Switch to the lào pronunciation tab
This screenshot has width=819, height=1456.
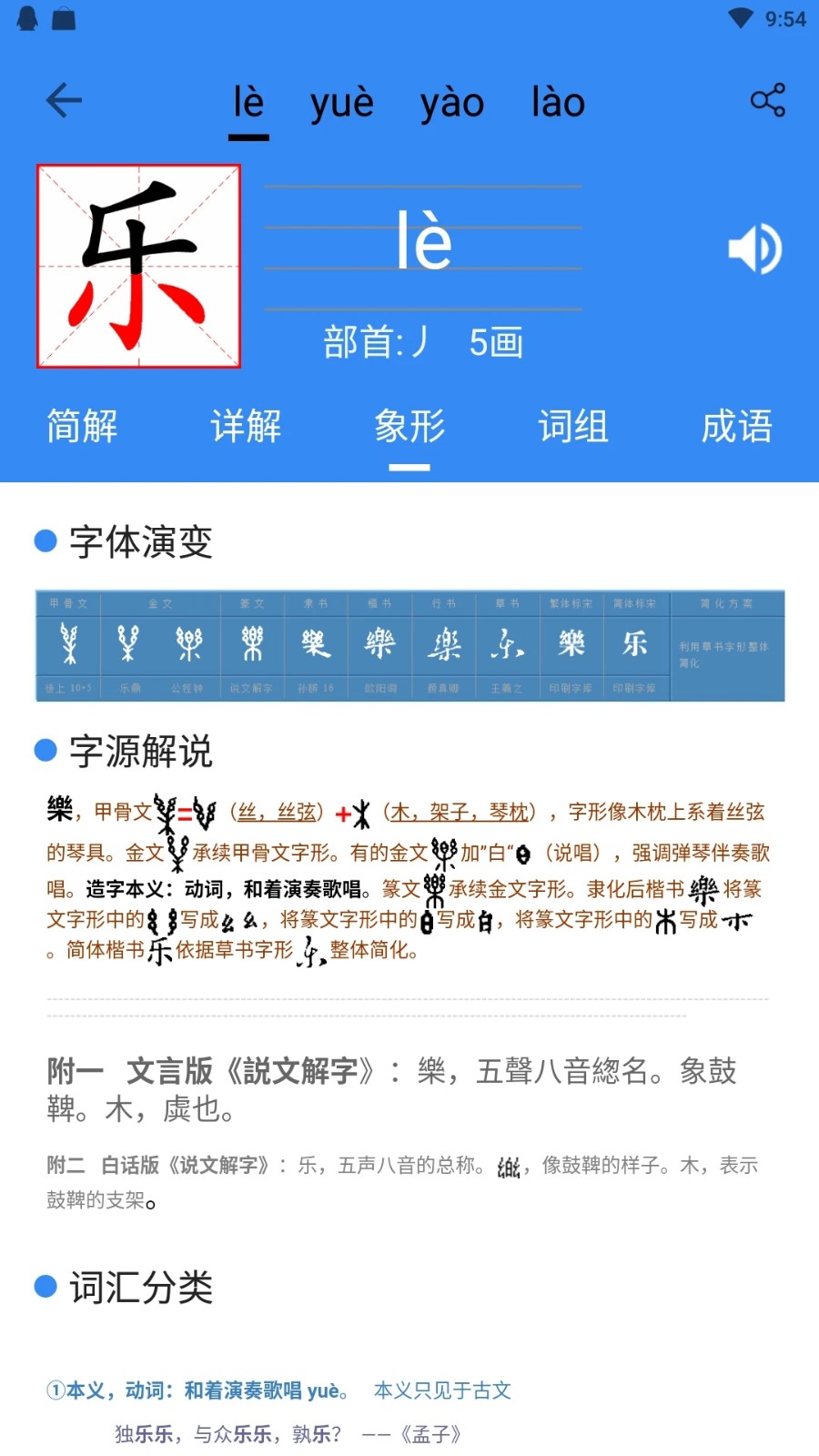coord(558,102)
